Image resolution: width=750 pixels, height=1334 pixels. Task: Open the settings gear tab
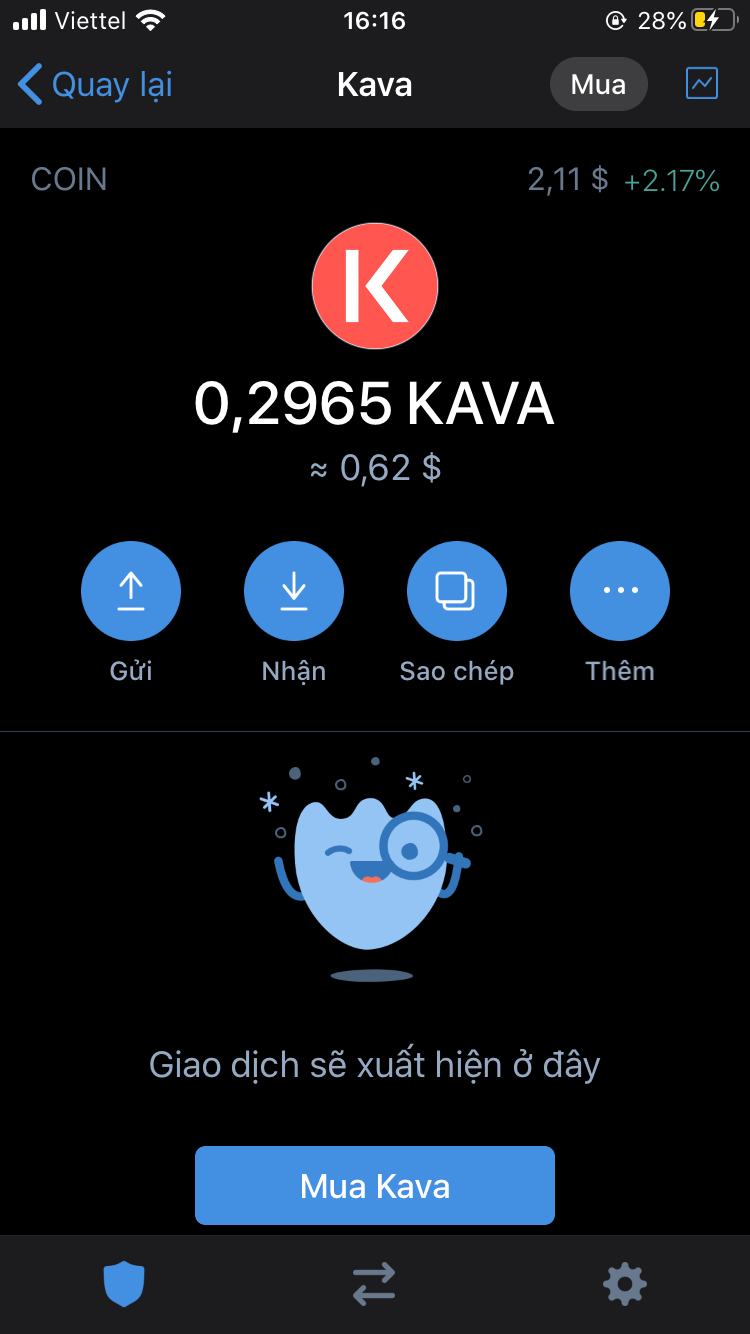(625, 1283)
